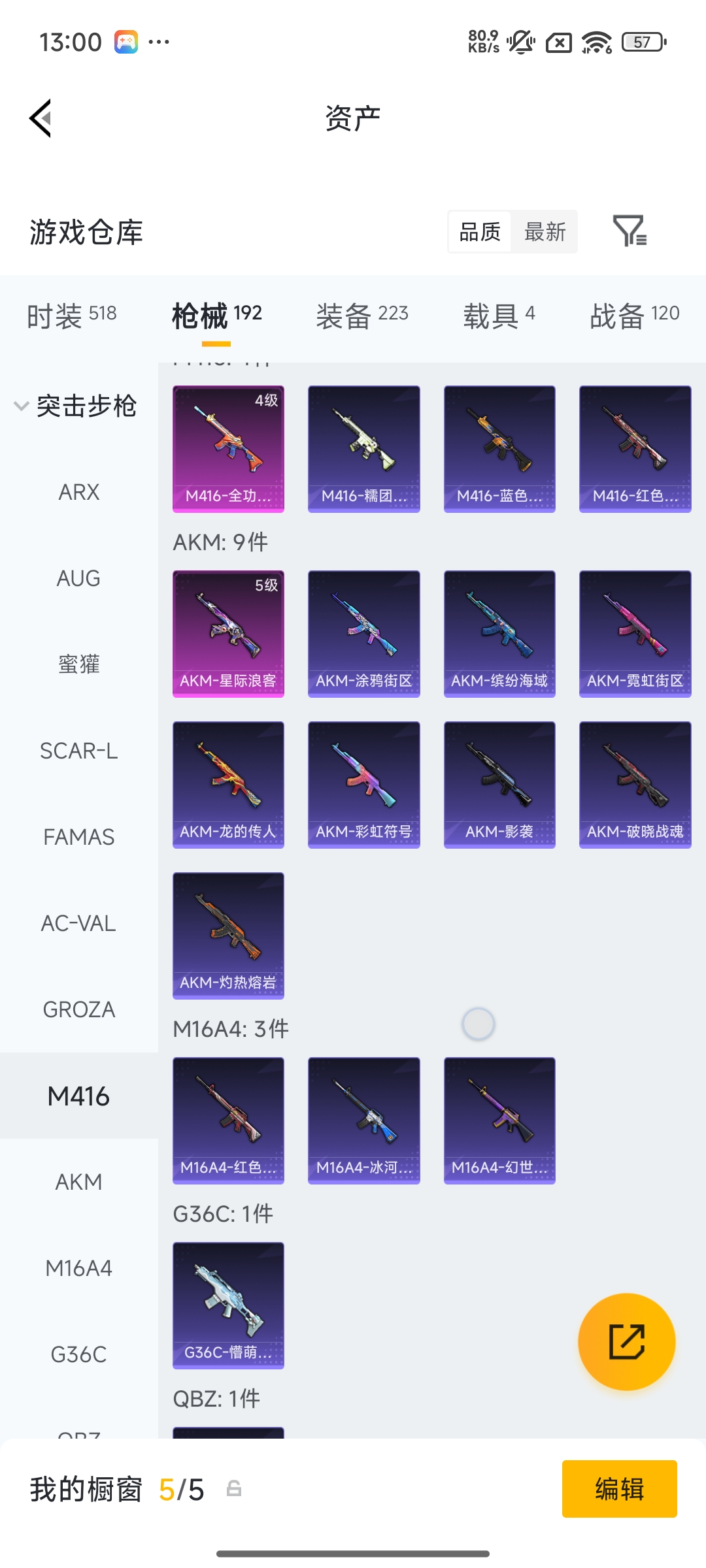This screenshot has width=706, height=1568.
Task: Open the filter icon next to 最新
Action: tap(629, 231)
